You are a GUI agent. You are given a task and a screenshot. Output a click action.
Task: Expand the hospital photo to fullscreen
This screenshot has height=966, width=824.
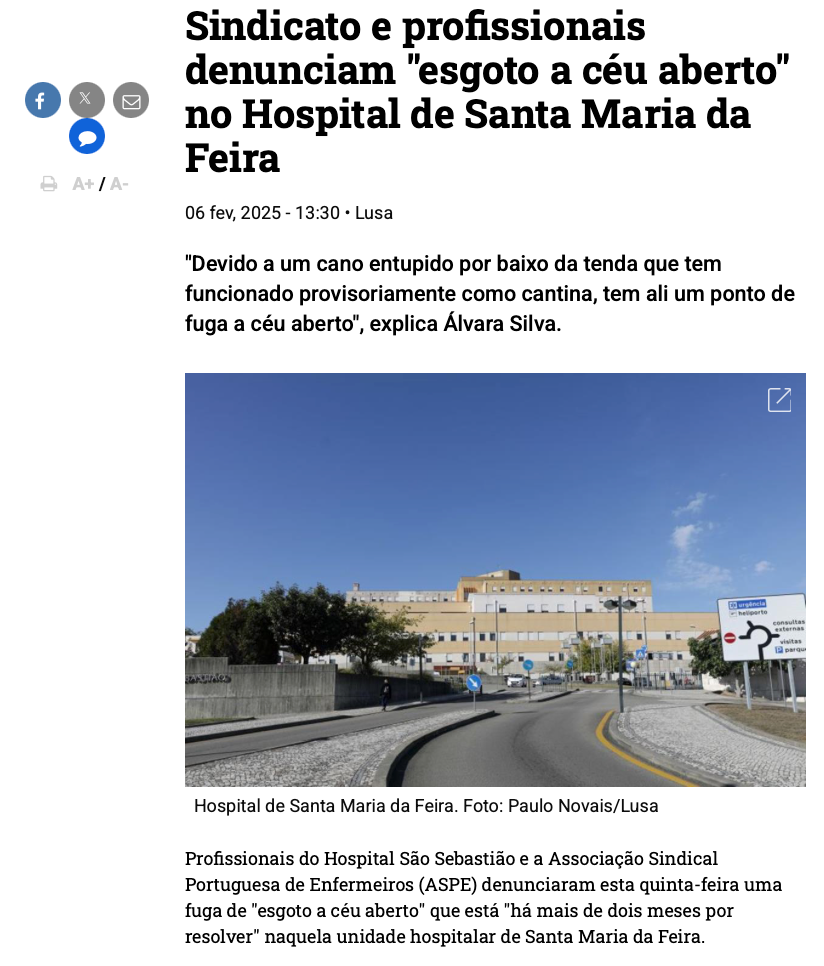tap(779, 400)
